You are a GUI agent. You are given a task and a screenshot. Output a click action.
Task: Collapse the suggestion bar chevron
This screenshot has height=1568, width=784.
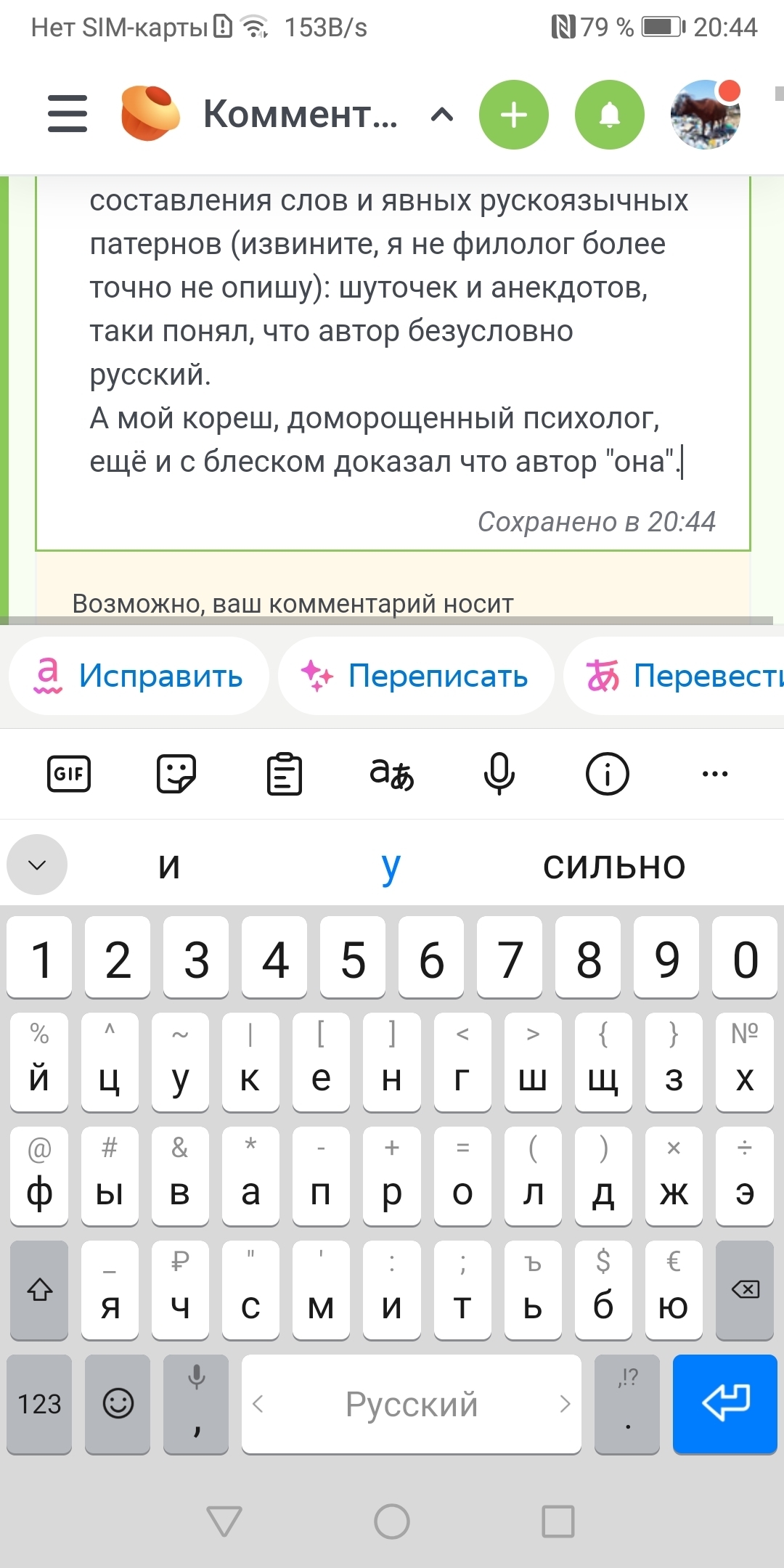[x=37, y=865]
